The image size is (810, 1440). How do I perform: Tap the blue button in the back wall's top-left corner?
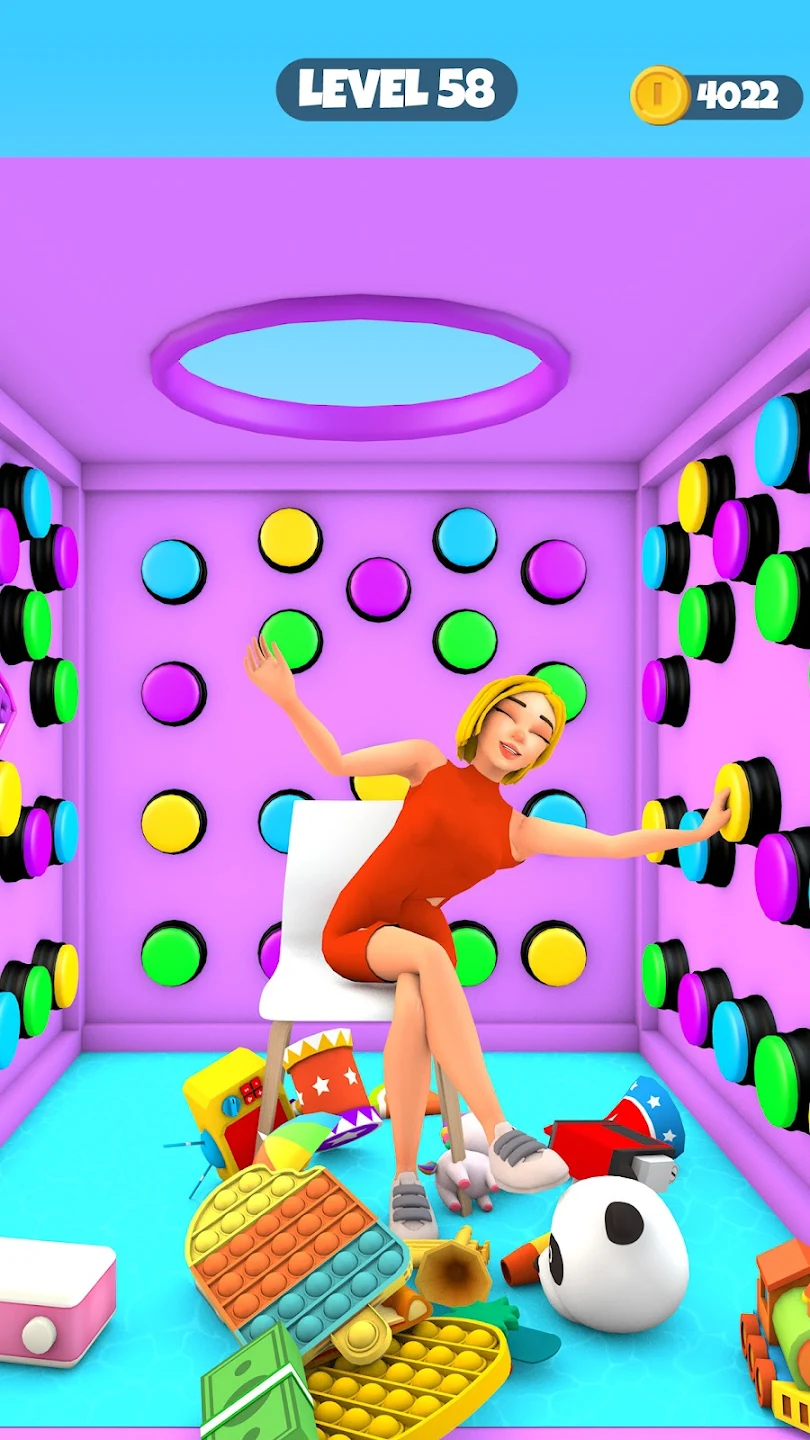point(172,570)
